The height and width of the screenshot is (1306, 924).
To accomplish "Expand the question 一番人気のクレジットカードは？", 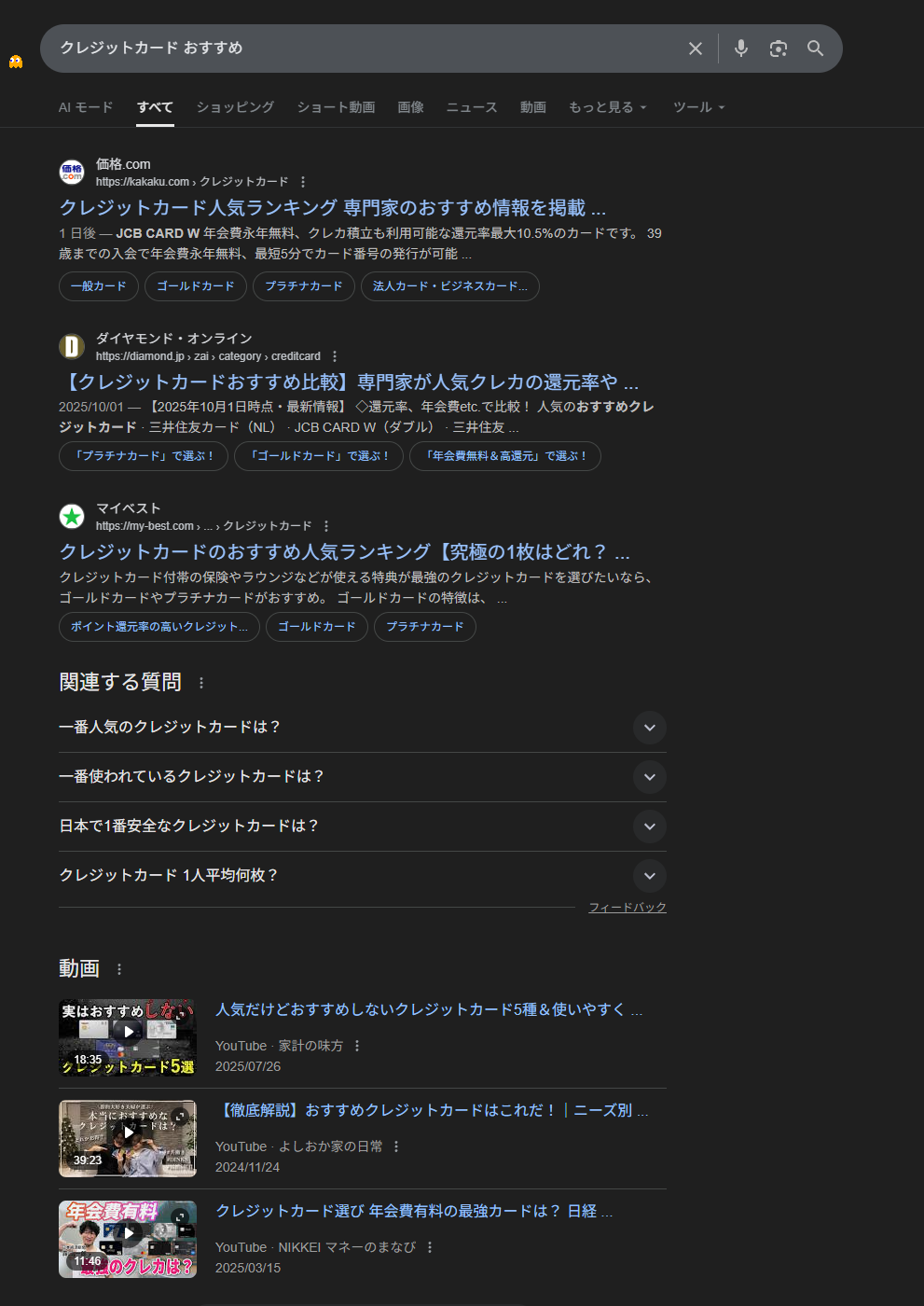I will pyautogui.click(x=649, y=728).
